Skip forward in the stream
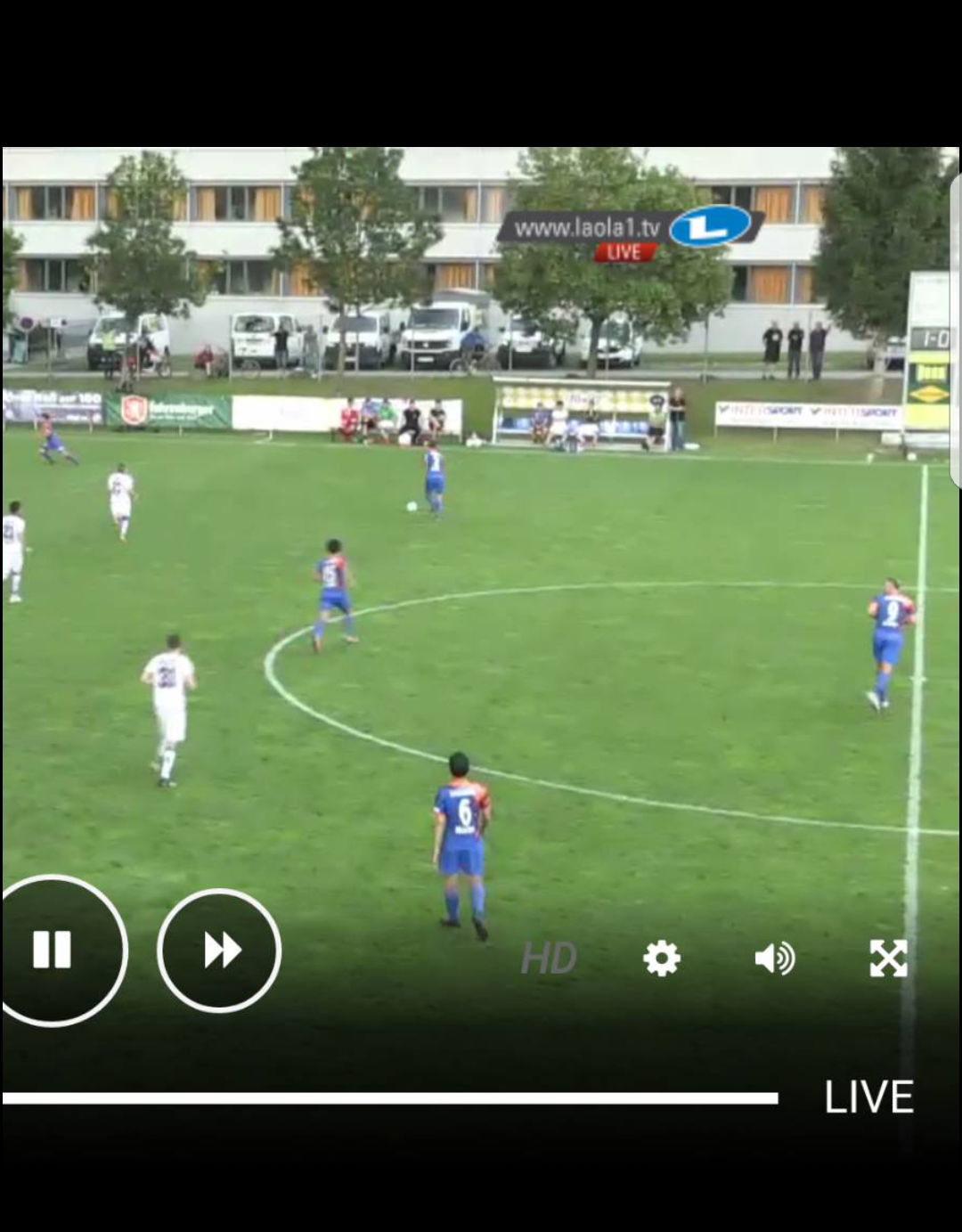 click(x=219, y=951)
